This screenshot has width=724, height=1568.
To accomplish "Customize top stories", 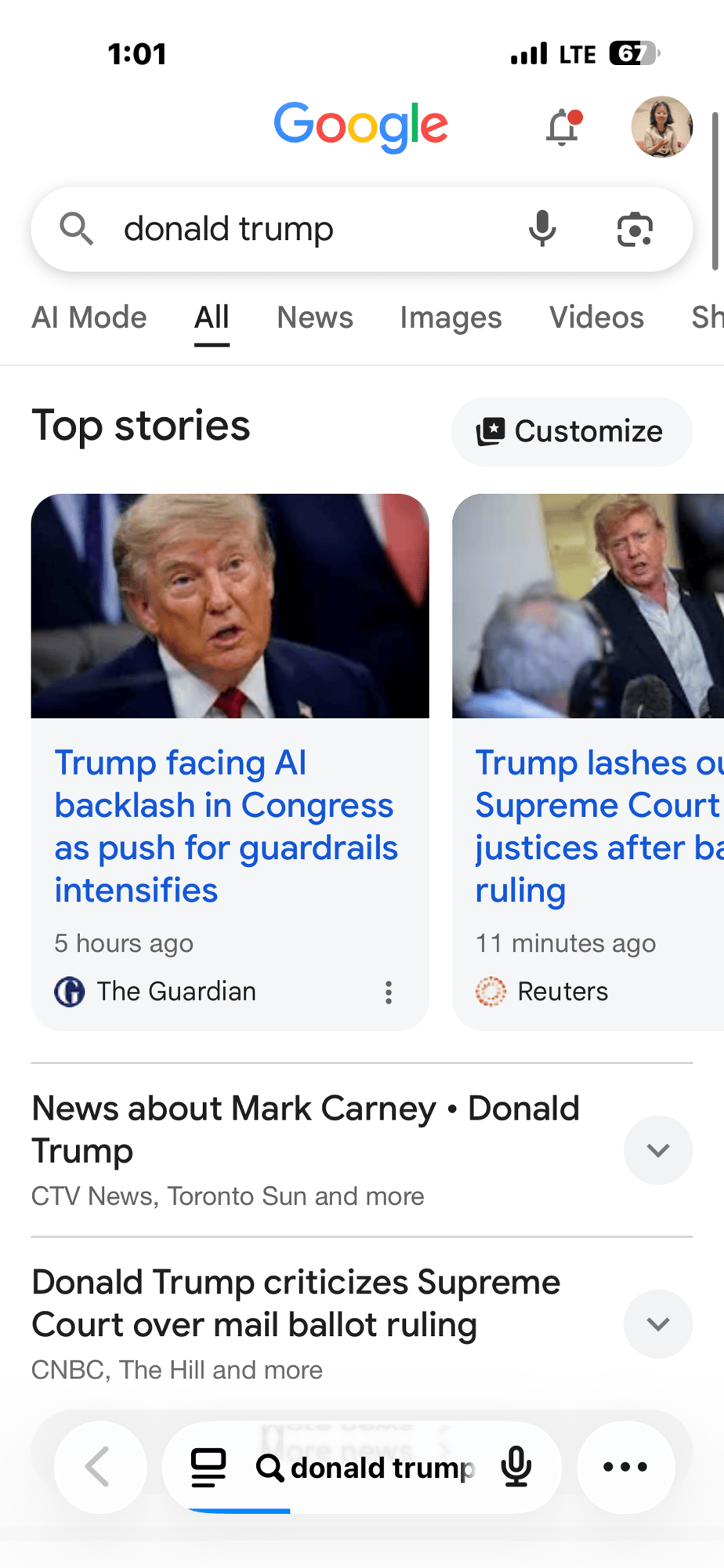I will tap(571, 431).
